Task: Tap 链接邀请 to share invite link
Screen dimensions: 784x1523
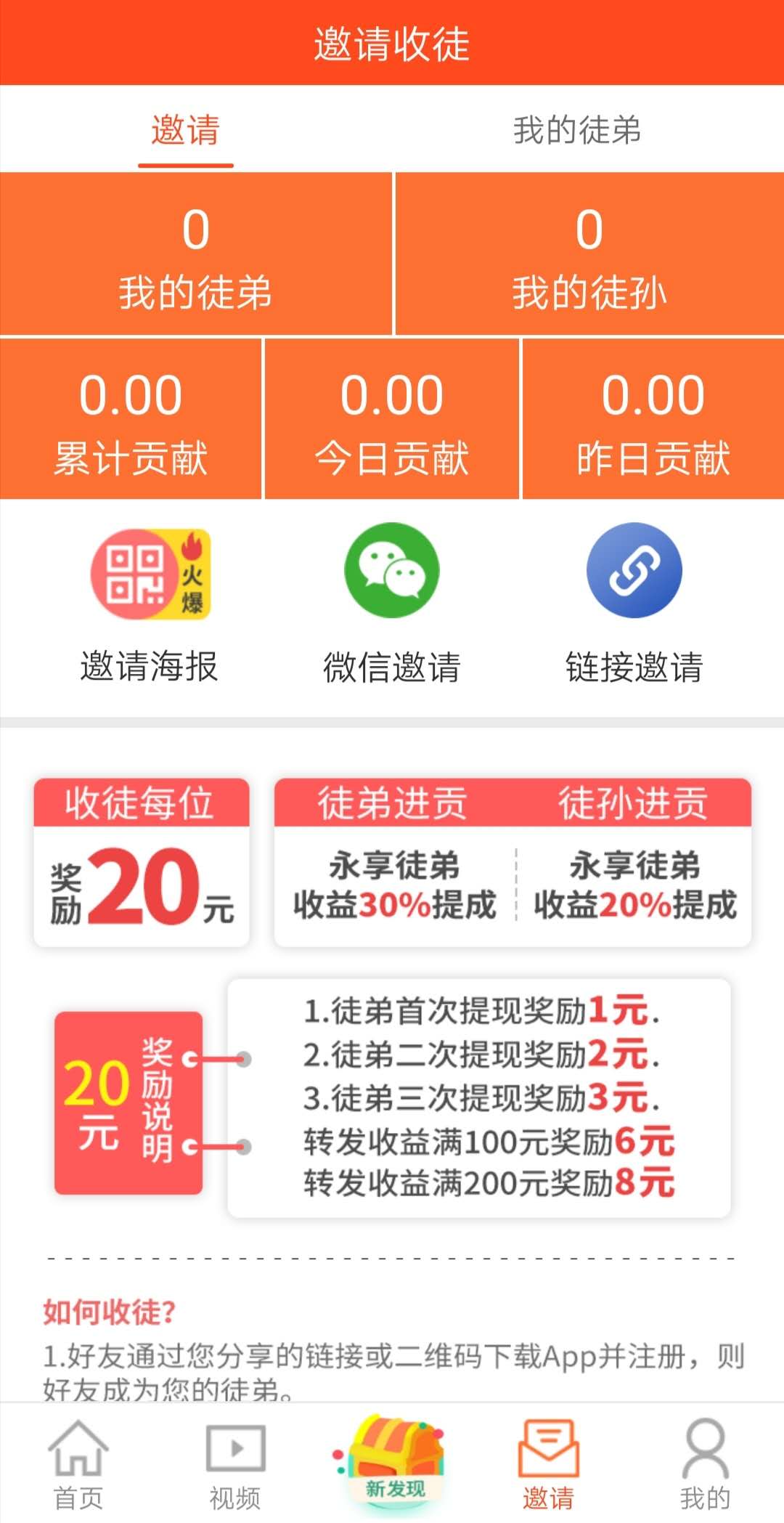Action: click(634, 604)
